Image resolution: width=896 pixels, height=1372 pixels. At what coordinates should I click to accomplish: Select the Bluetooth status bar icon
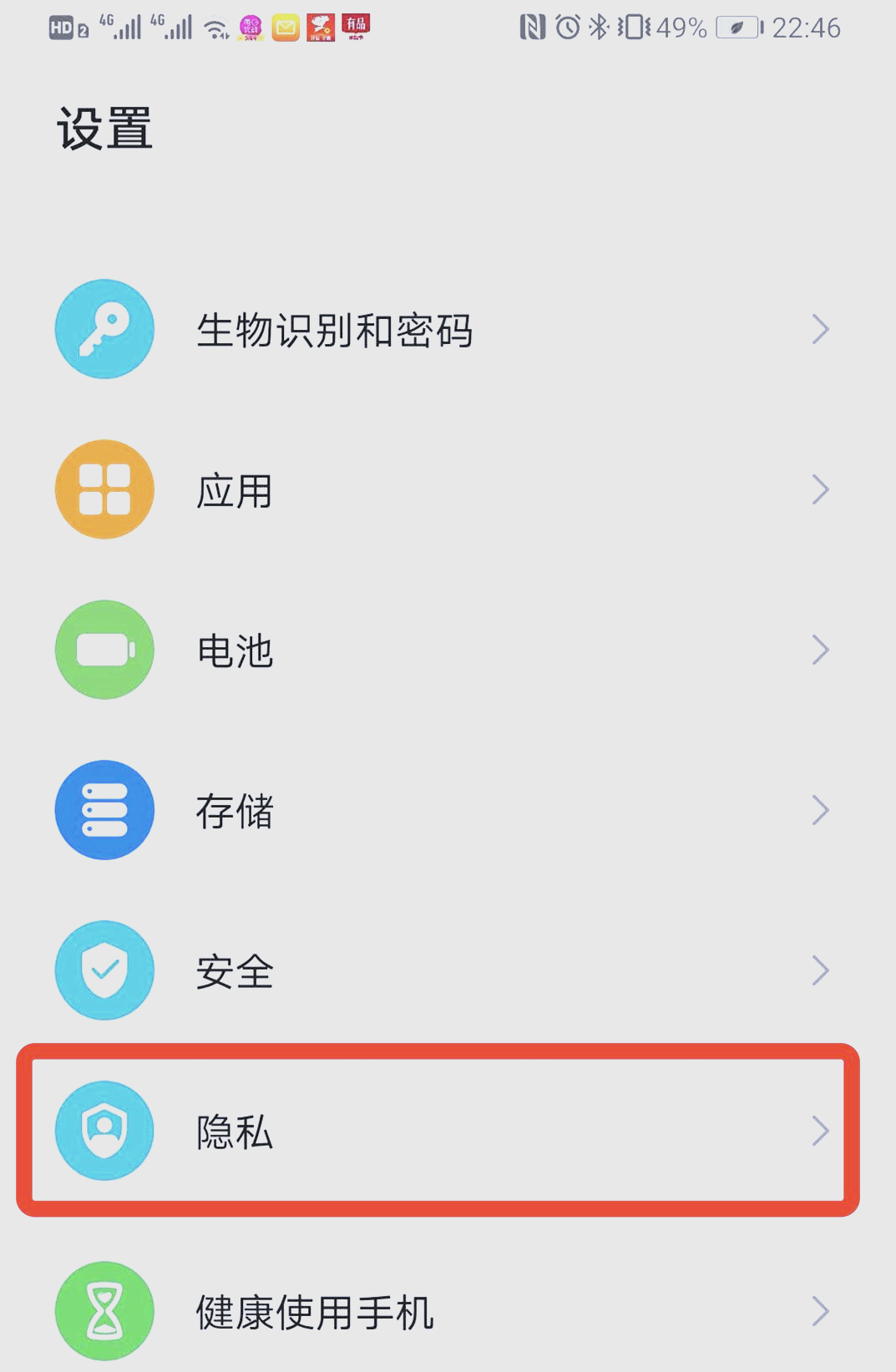(x=596, y=26)
